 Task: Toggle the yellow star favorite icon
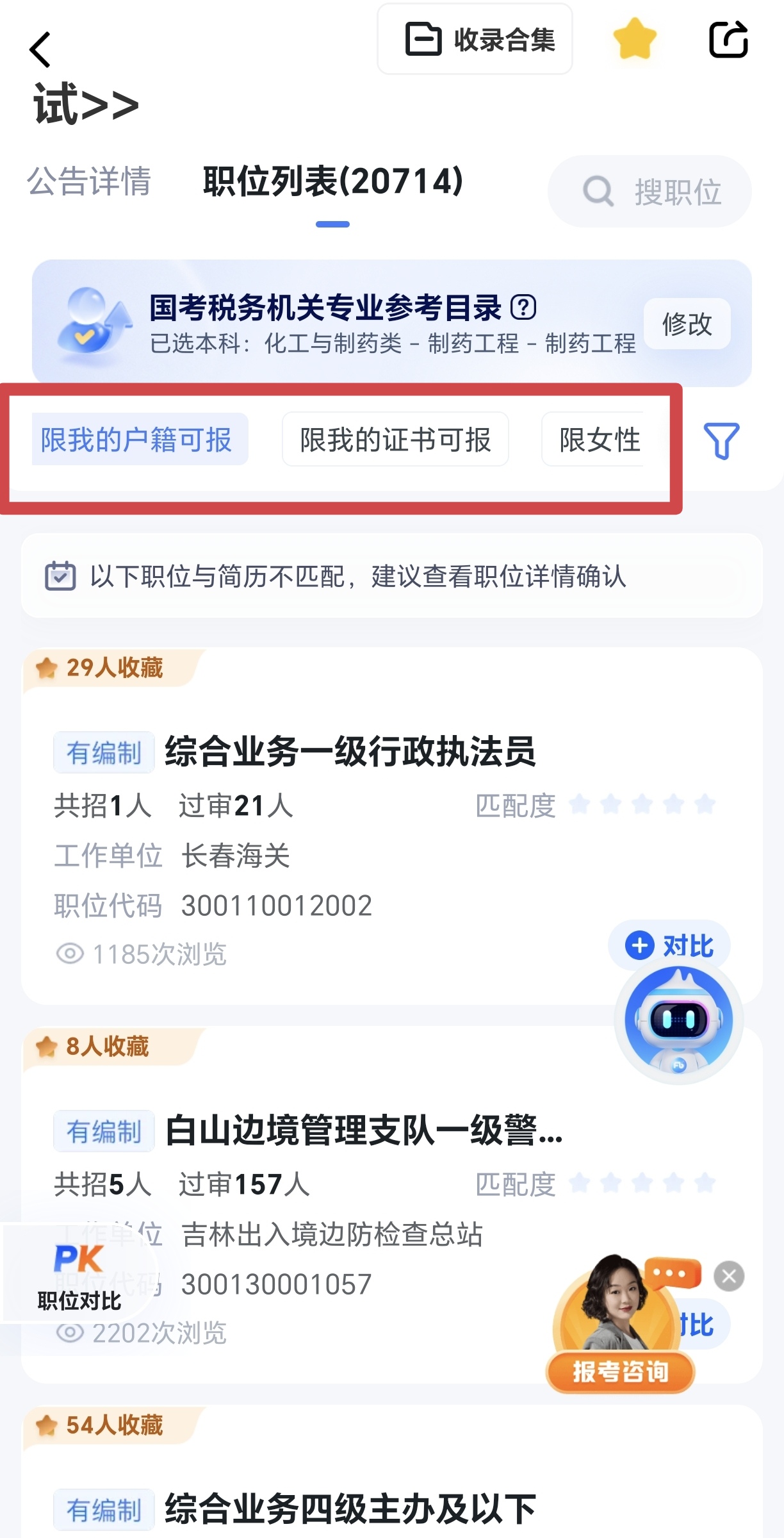(634, 40)
